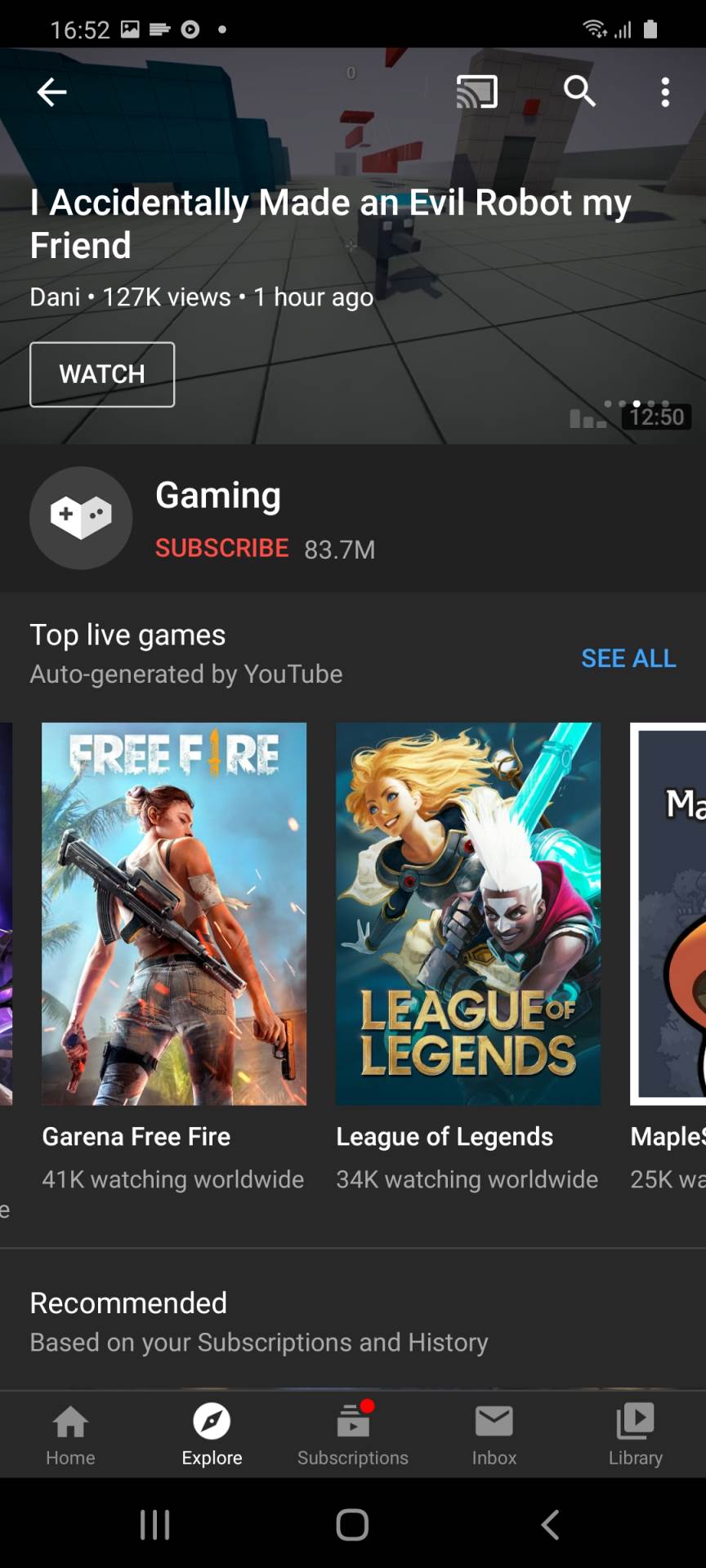
Task: Switch to the Subscriptions tab
Action: click(x=353, y=1434)
